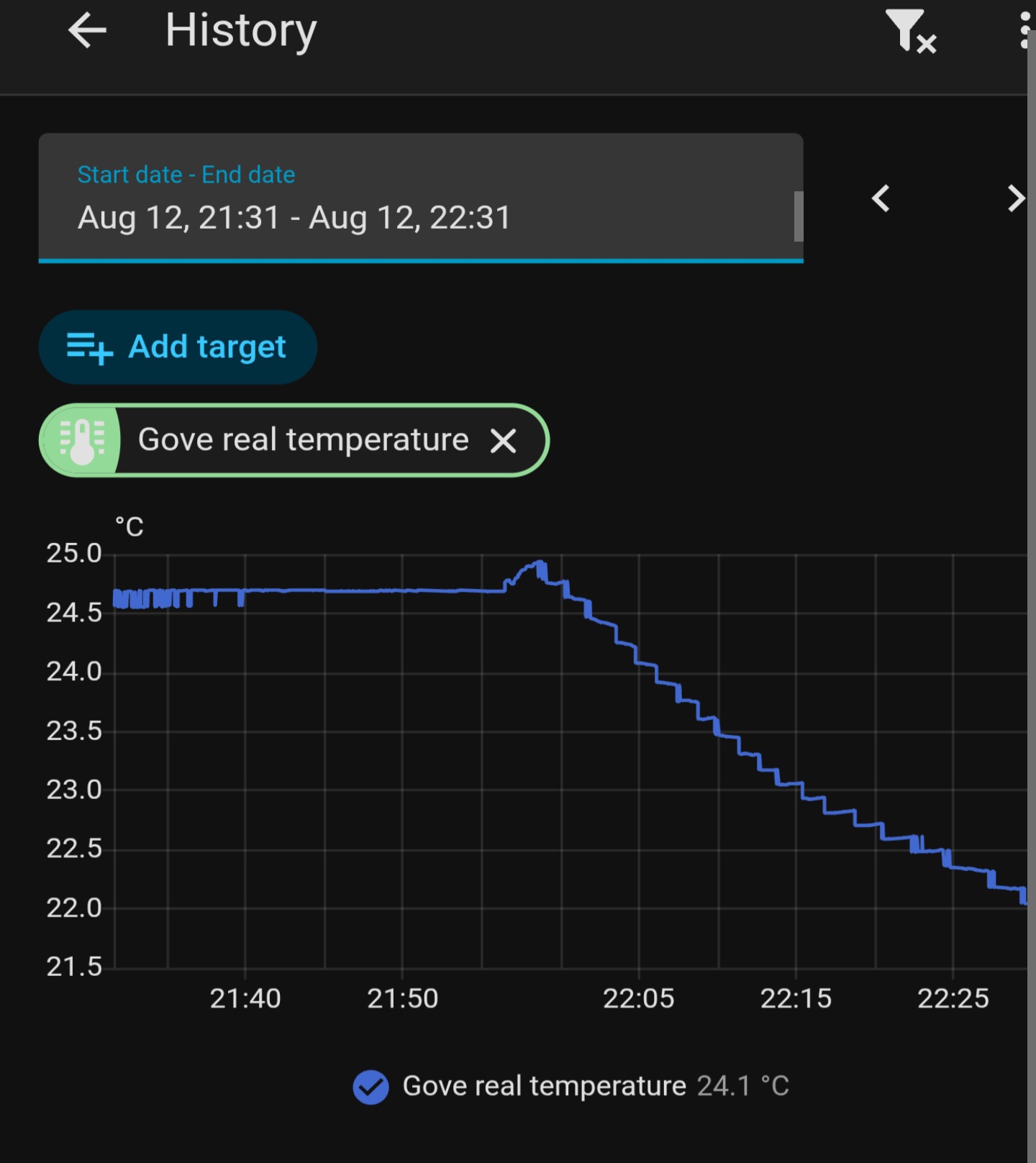Image resolution: width=1036 pixels, height=1163 pixels.
Task: Remove the Gove real temperature chip
Action: (503, 440)
